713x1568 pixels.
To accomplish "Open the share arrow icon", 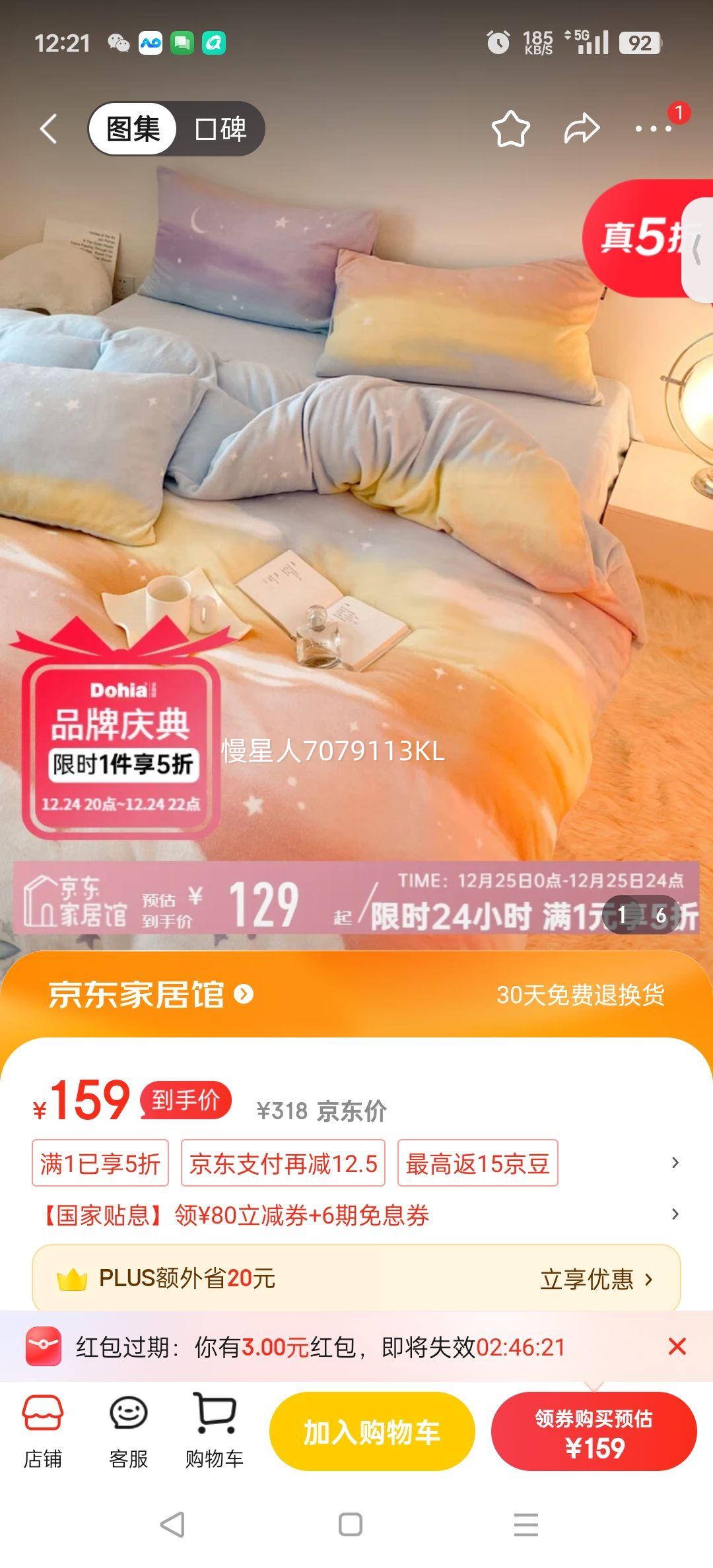I will tap(582, 128).
